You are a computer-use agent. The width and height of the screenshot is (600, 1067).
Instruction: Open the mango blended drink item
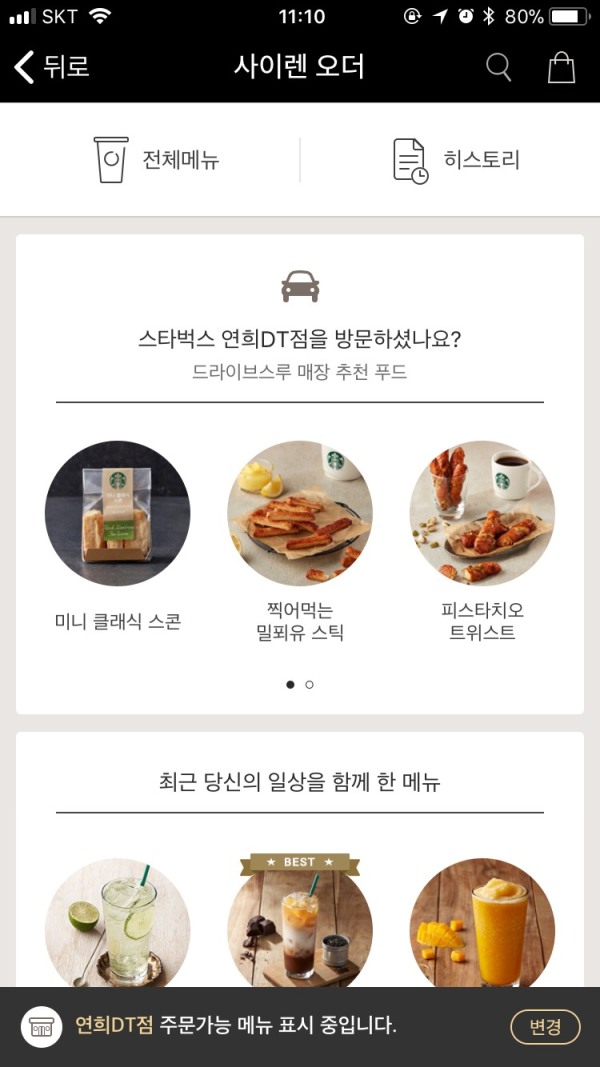[x=482, y=922]
